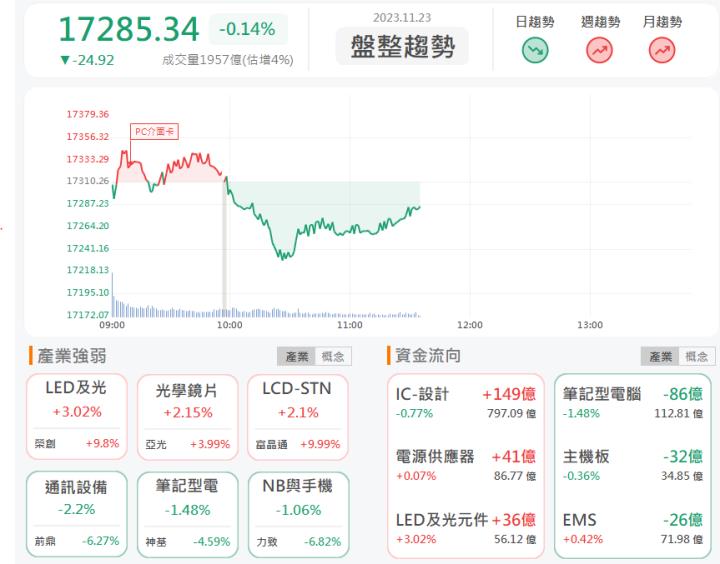View 電源供應器 fund flow row
This screenshot has height=564, width=720.
point(466,464)
